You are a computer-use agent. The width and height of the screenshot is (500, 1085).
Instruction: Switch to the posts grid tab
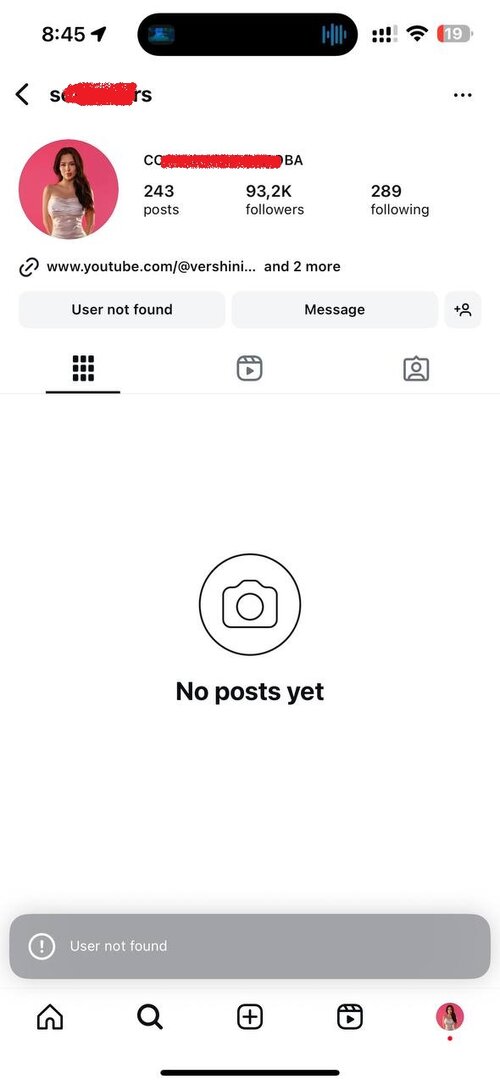click(83, 368)
